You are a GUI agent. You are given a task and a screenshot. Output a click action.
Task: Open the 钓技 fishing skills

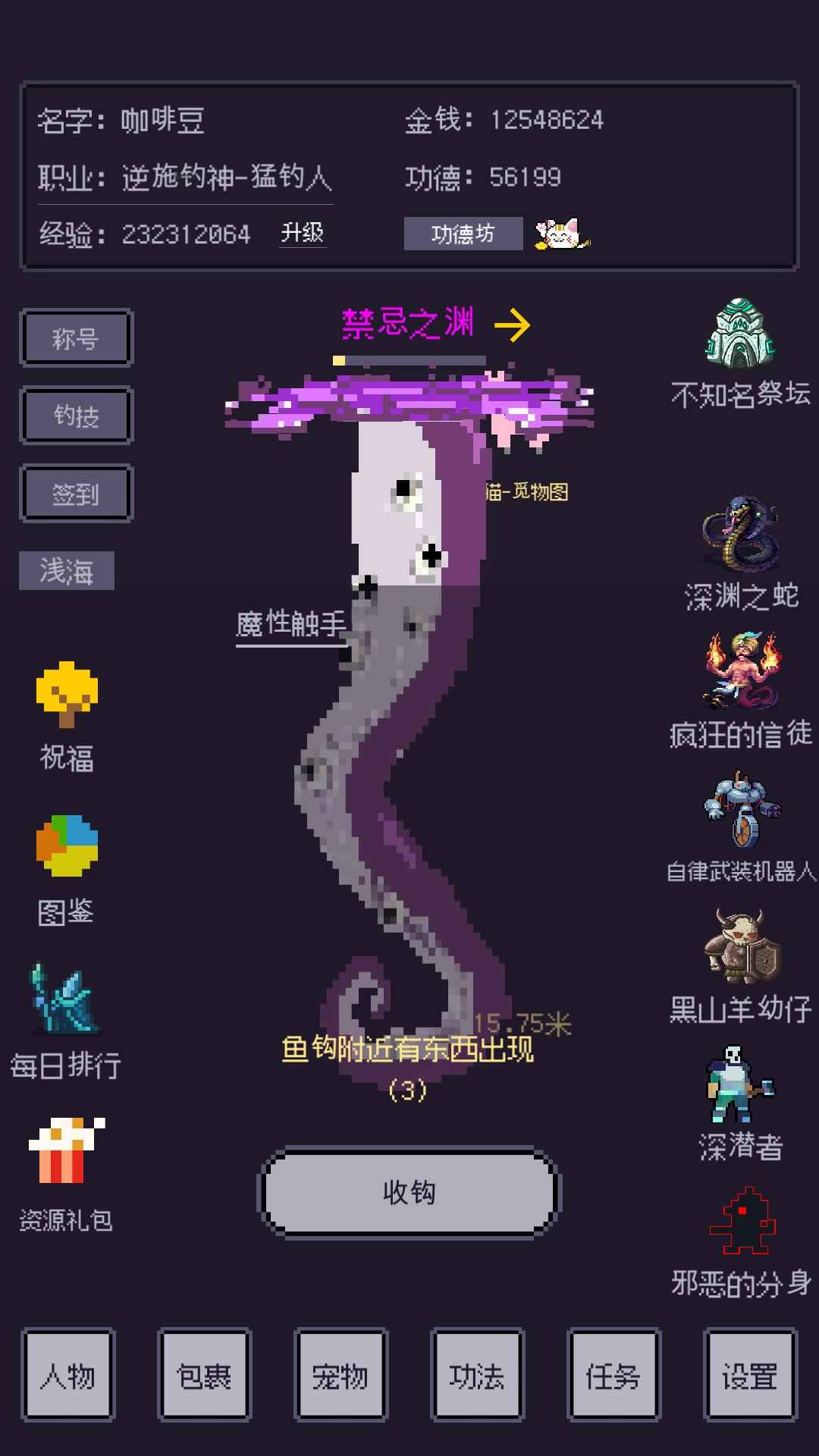(76, 416)
